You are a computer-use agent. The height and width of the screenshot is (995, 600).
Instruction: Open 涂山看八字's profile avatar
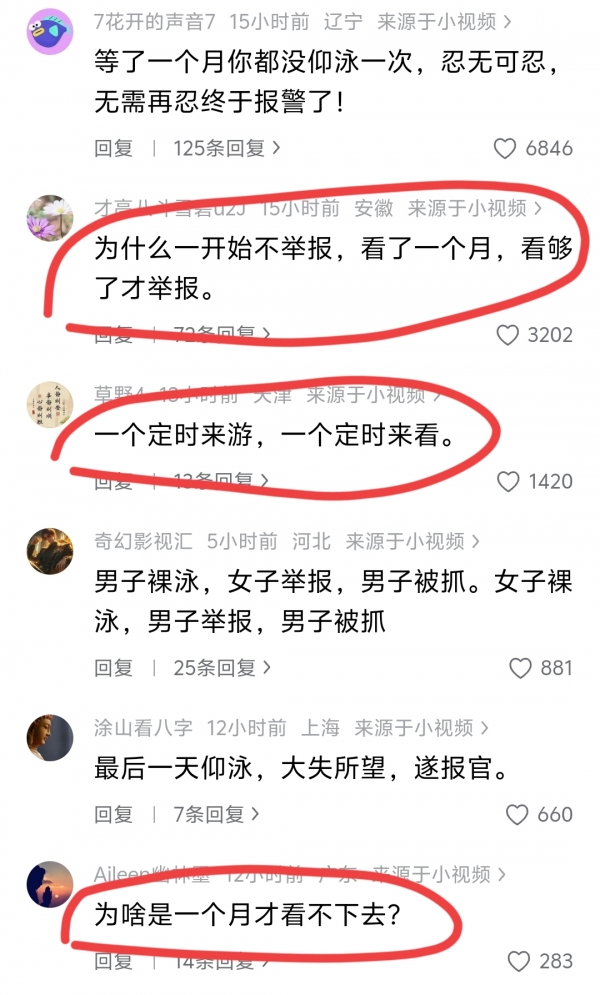49,738
